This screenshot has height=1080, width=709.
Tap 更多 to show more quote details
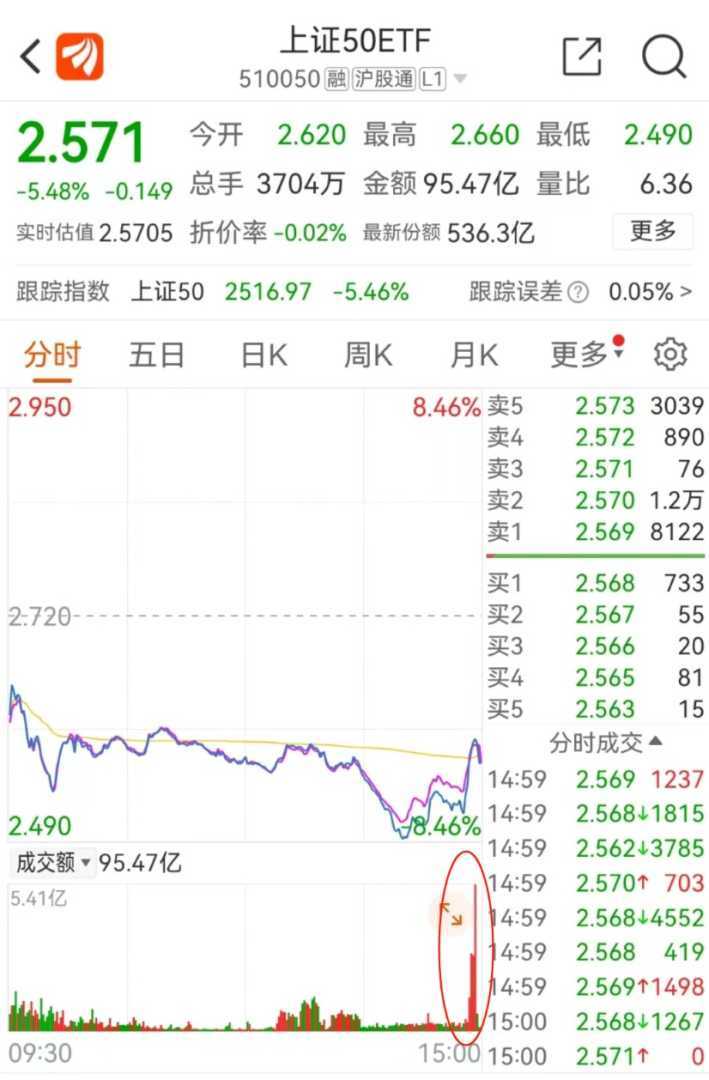[x=653, y=232]
